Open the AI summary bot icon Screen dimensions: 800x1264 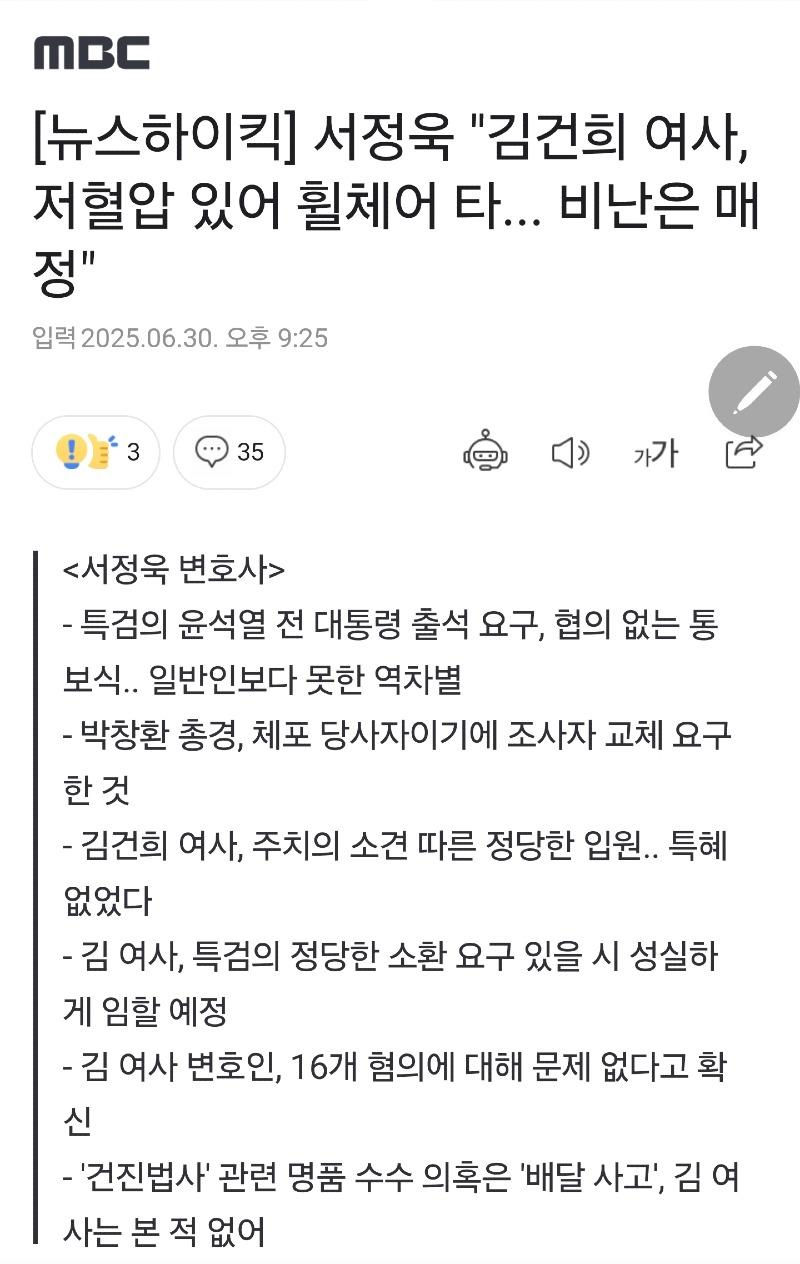coord(486,452)
